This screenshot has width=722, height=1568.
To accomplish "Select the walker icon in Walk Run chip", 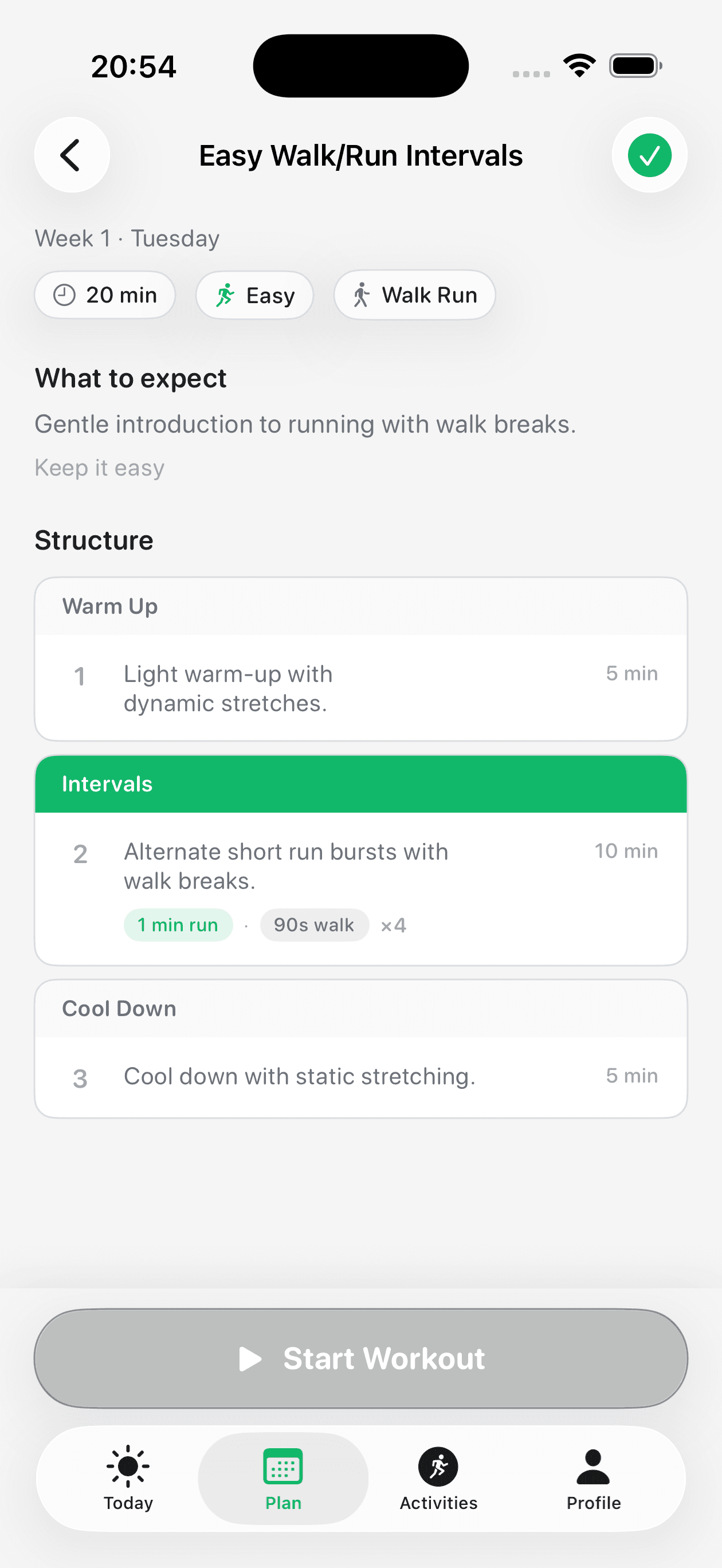I will coord(363,295).
